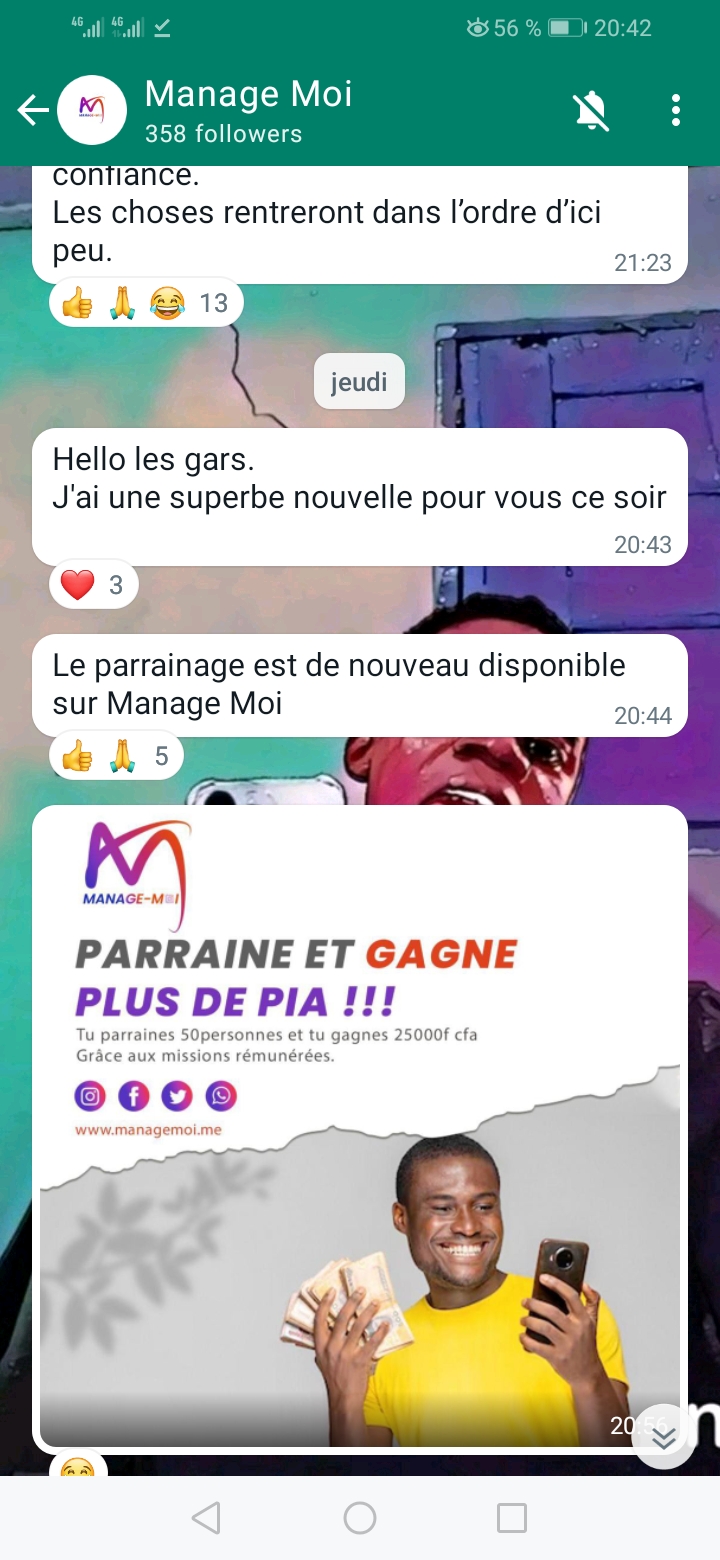The height and width of the screenshot is (1560, 720).
Task: Open the three-dot overflow menu
Action: click(676, 110)
